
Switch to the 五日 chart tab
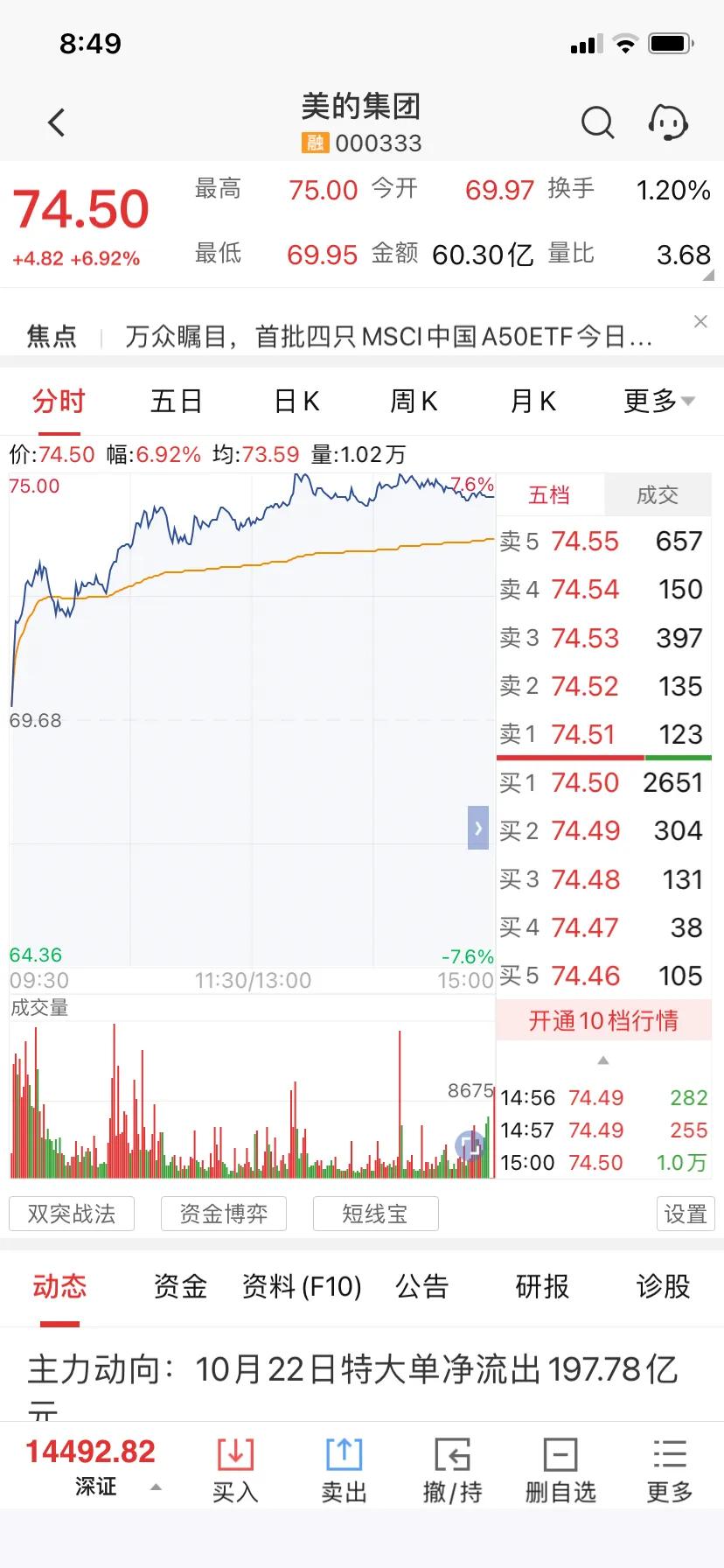click(177, 402)
